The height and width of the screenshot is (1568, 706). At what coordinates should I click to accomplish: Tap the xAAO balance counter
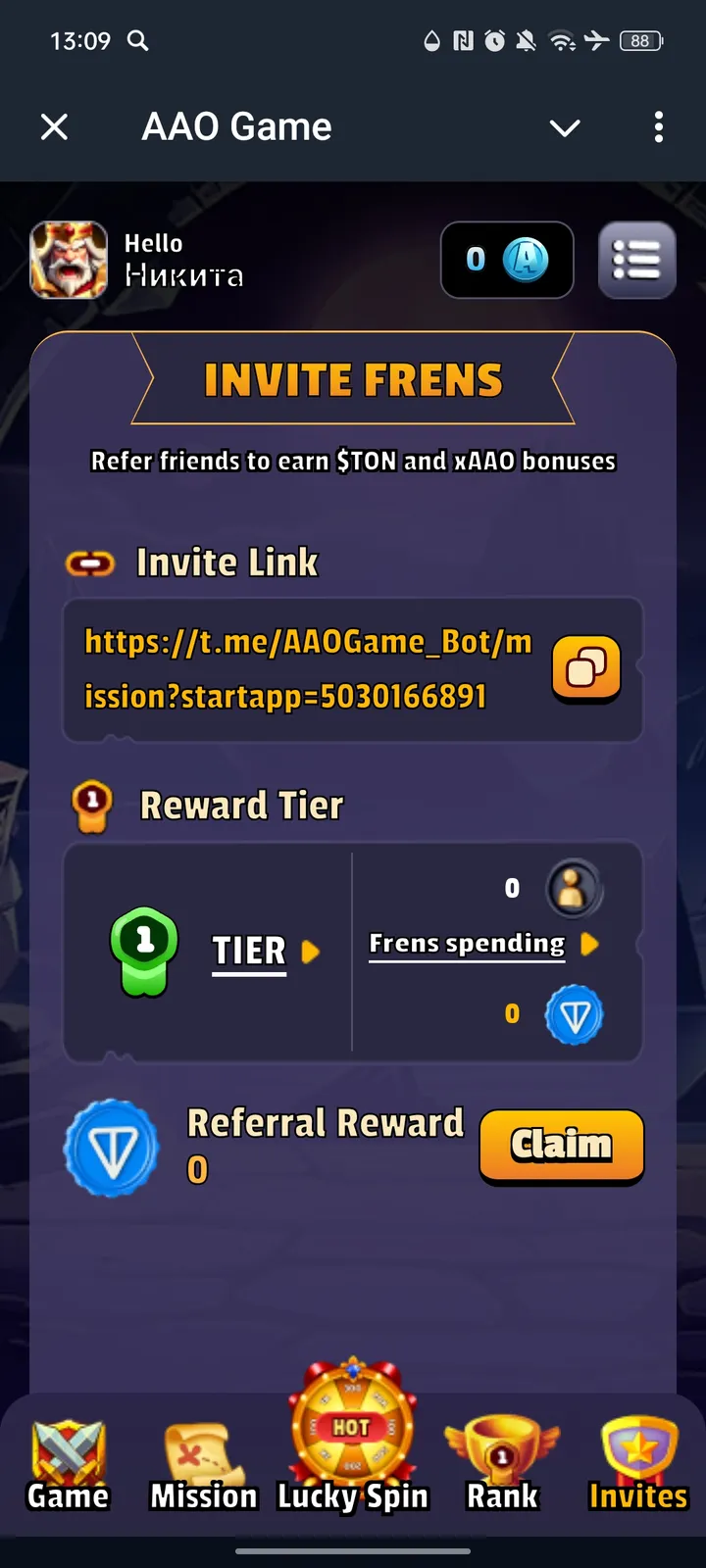tap(507, 260)
